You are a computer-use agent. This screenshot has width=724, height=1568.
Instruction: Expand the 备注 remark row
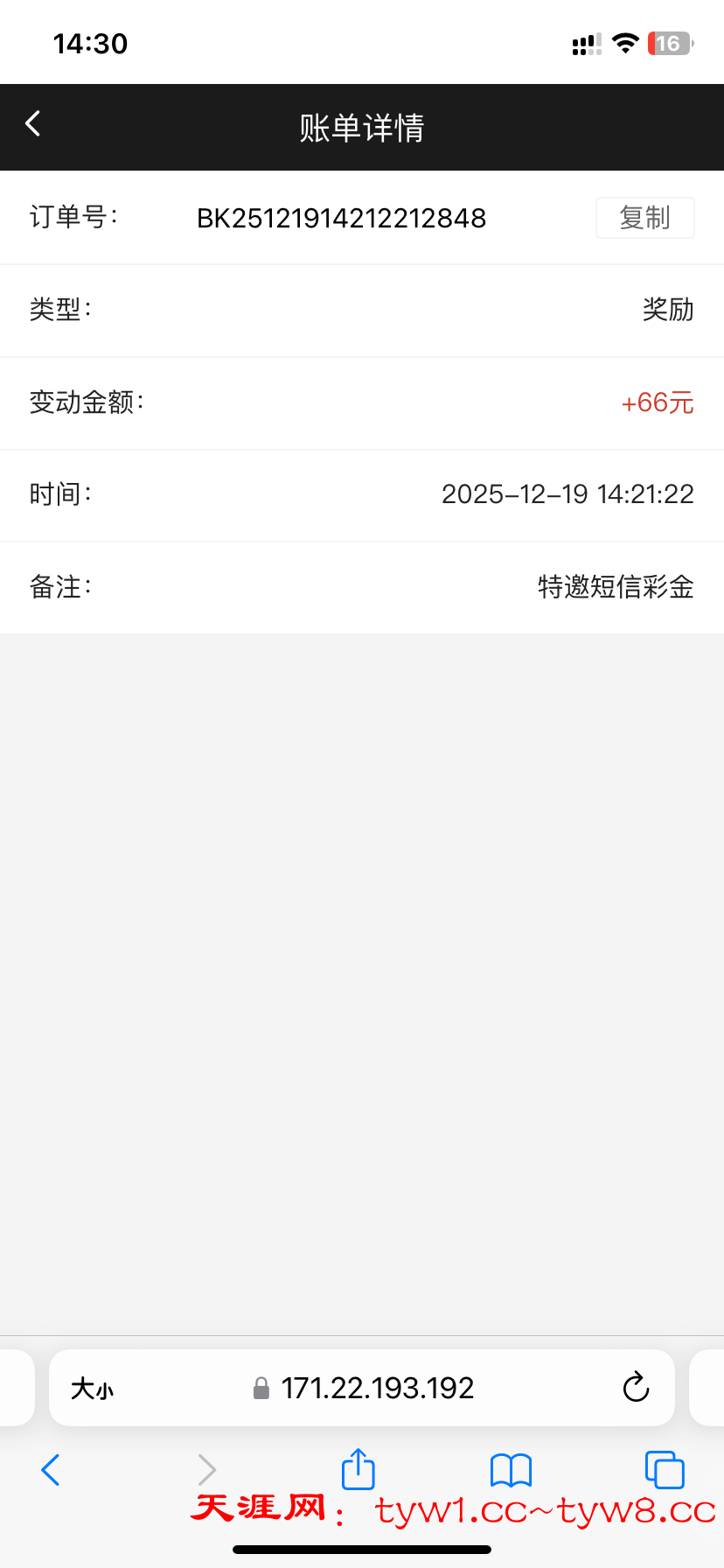coord(362,587)
